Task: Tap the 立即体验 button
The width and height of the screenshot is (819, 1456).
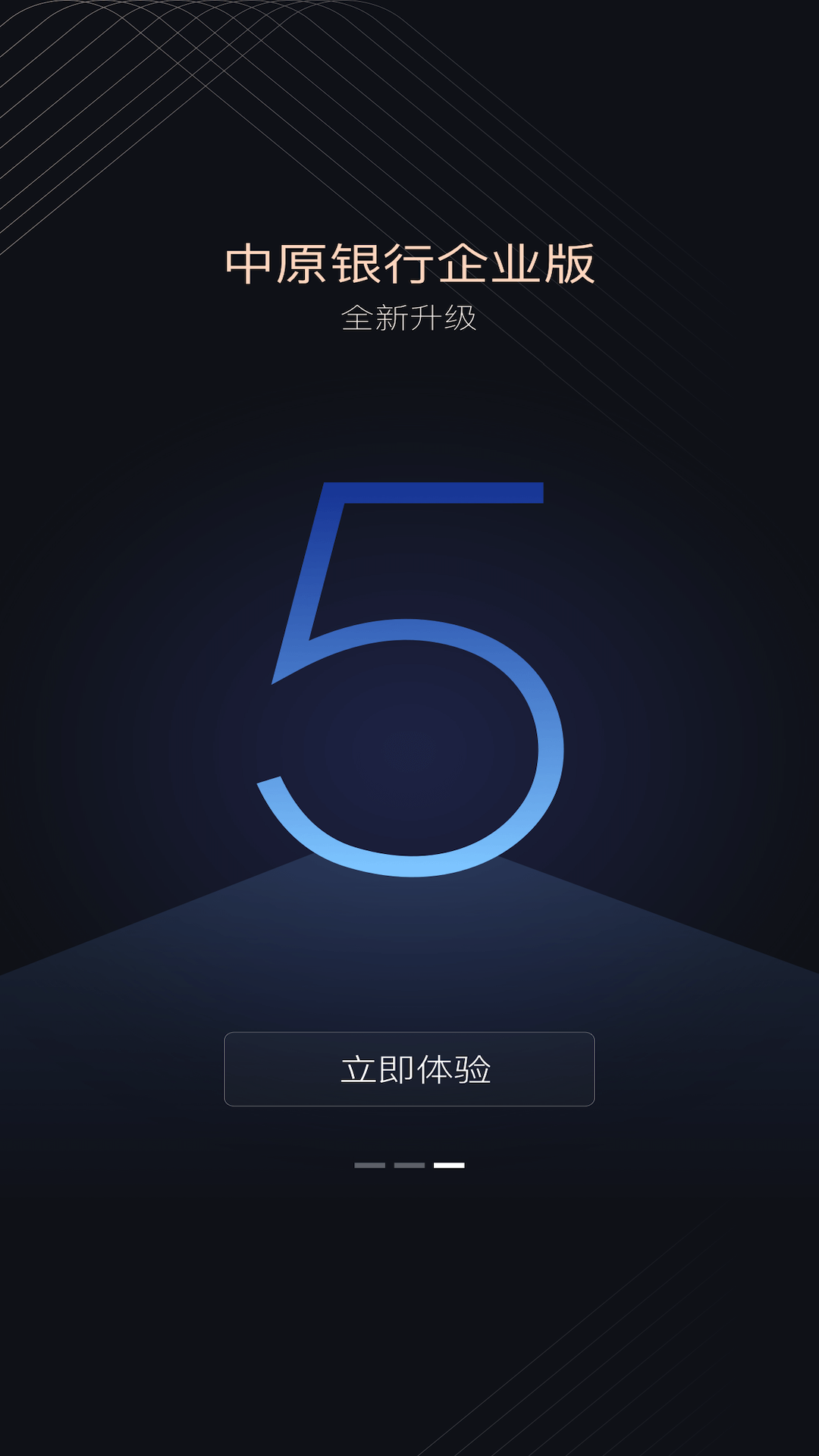Action: pos(409,1068)
